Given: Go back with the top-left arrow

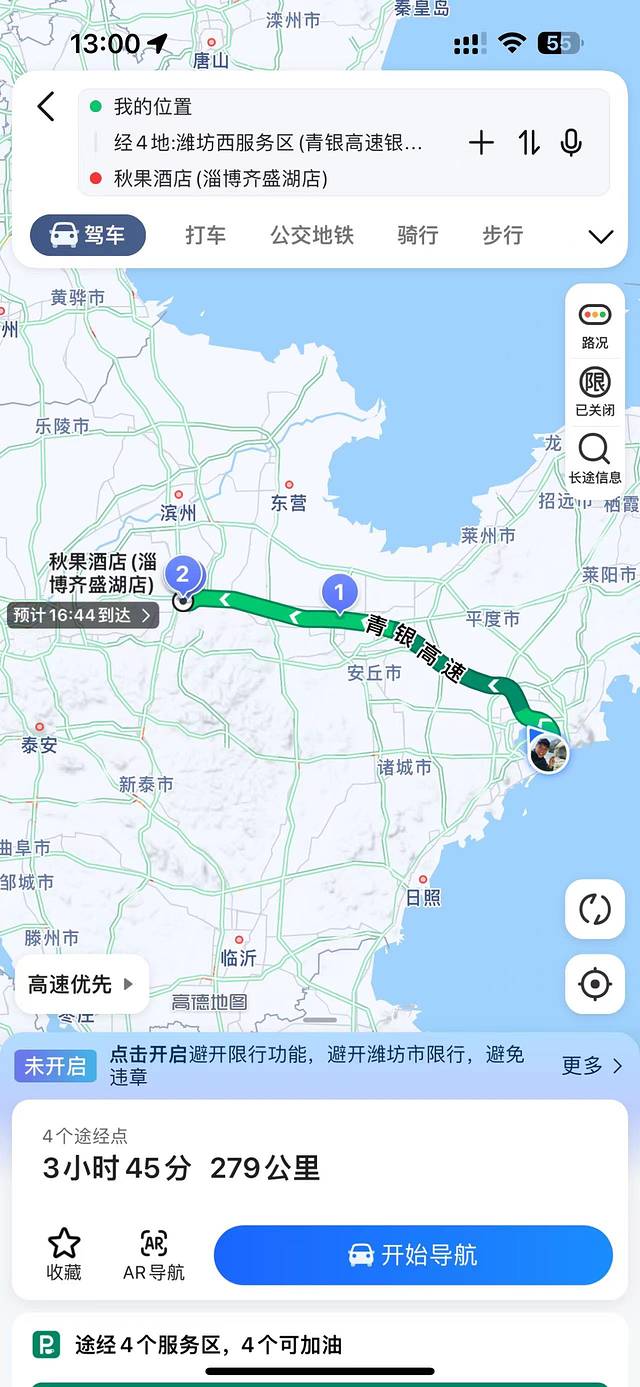Looking at the screenshot, I should coord(46,107).
